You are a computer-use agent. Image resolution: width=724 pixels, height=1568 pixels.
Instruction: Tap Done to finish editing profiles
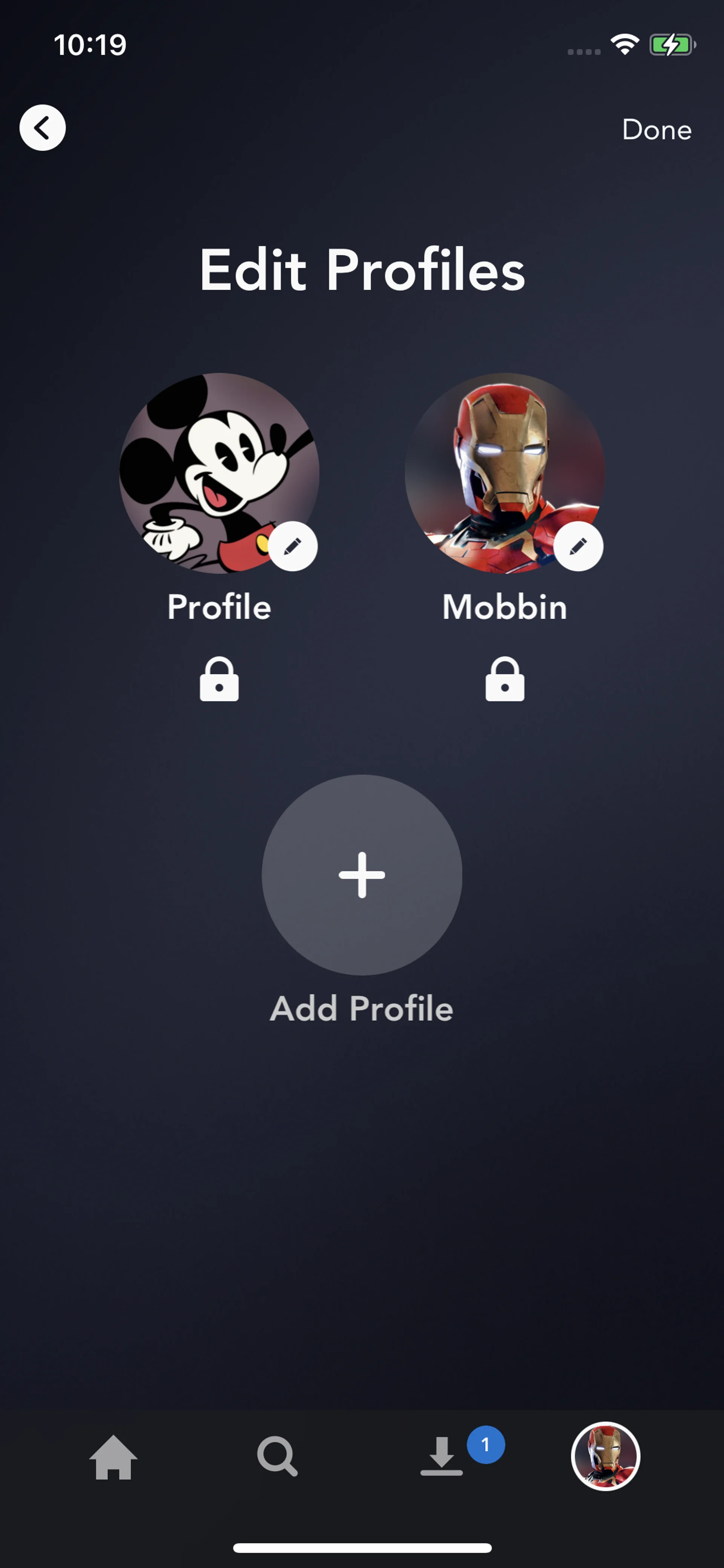click(657, 130)
